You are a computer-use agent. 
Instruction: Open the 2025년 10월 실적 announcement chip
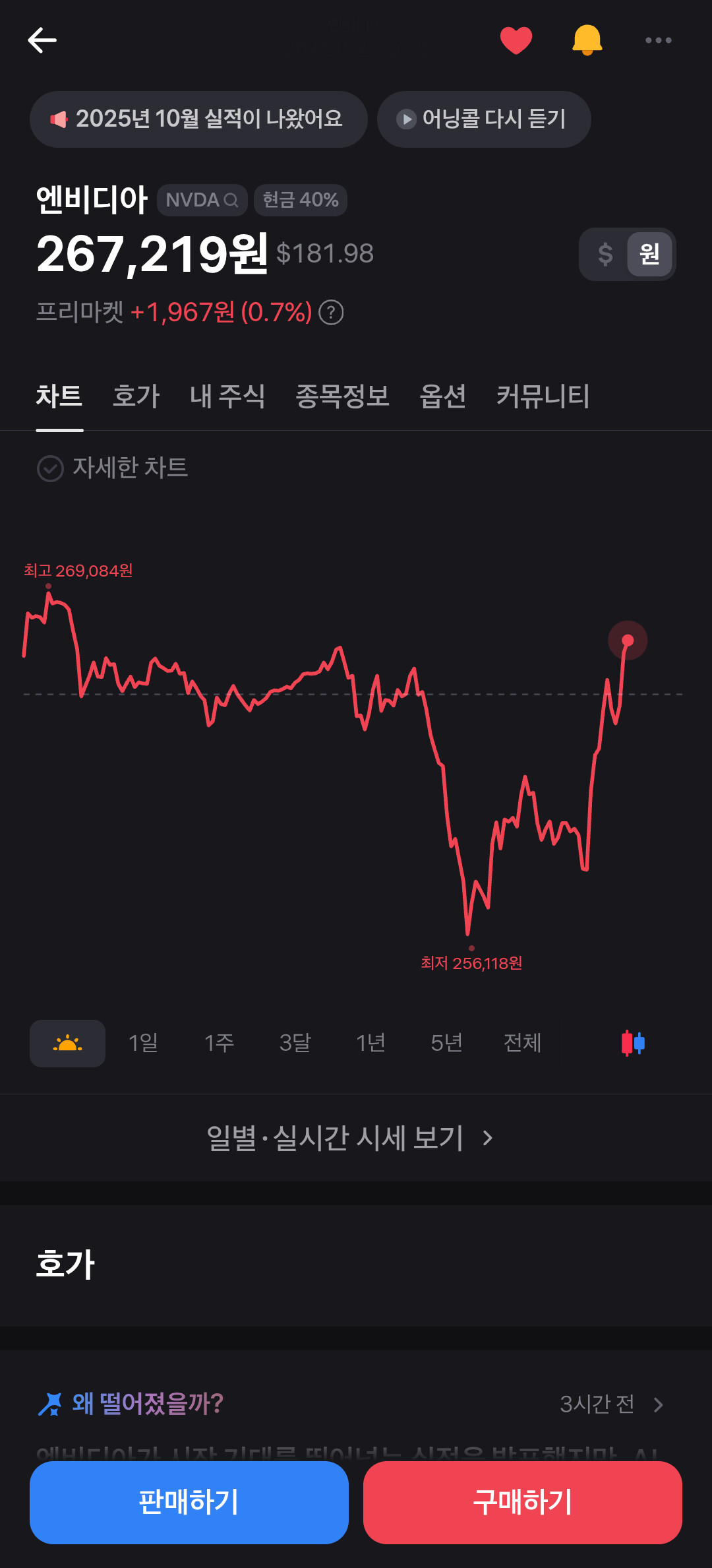click(198, 119)
